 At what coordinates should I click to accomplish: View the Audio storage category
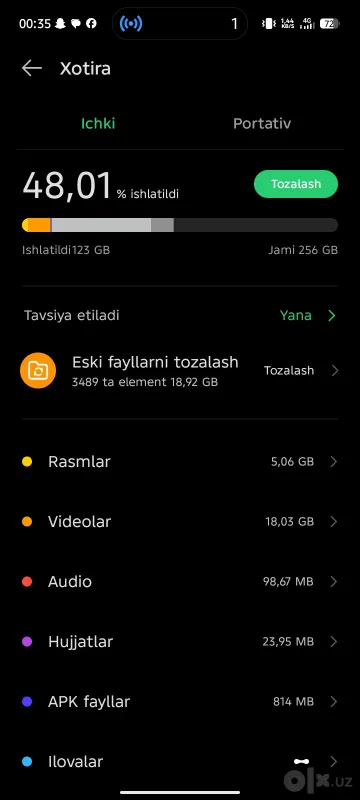click(180, 582)
